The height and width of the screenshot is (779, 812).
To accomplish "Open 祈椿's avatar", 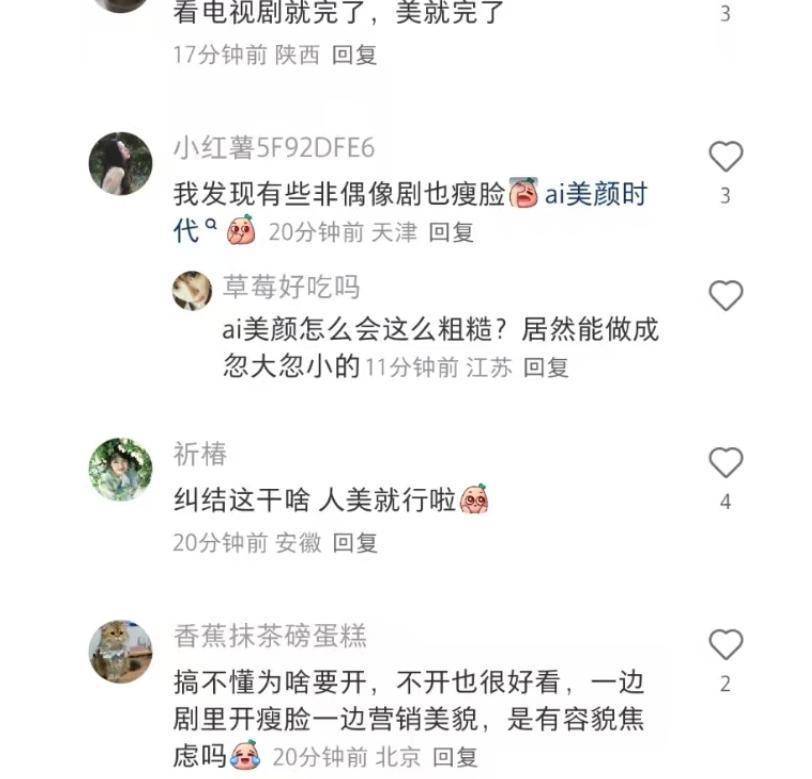I will pyautogui.click(x=121, y=470).
